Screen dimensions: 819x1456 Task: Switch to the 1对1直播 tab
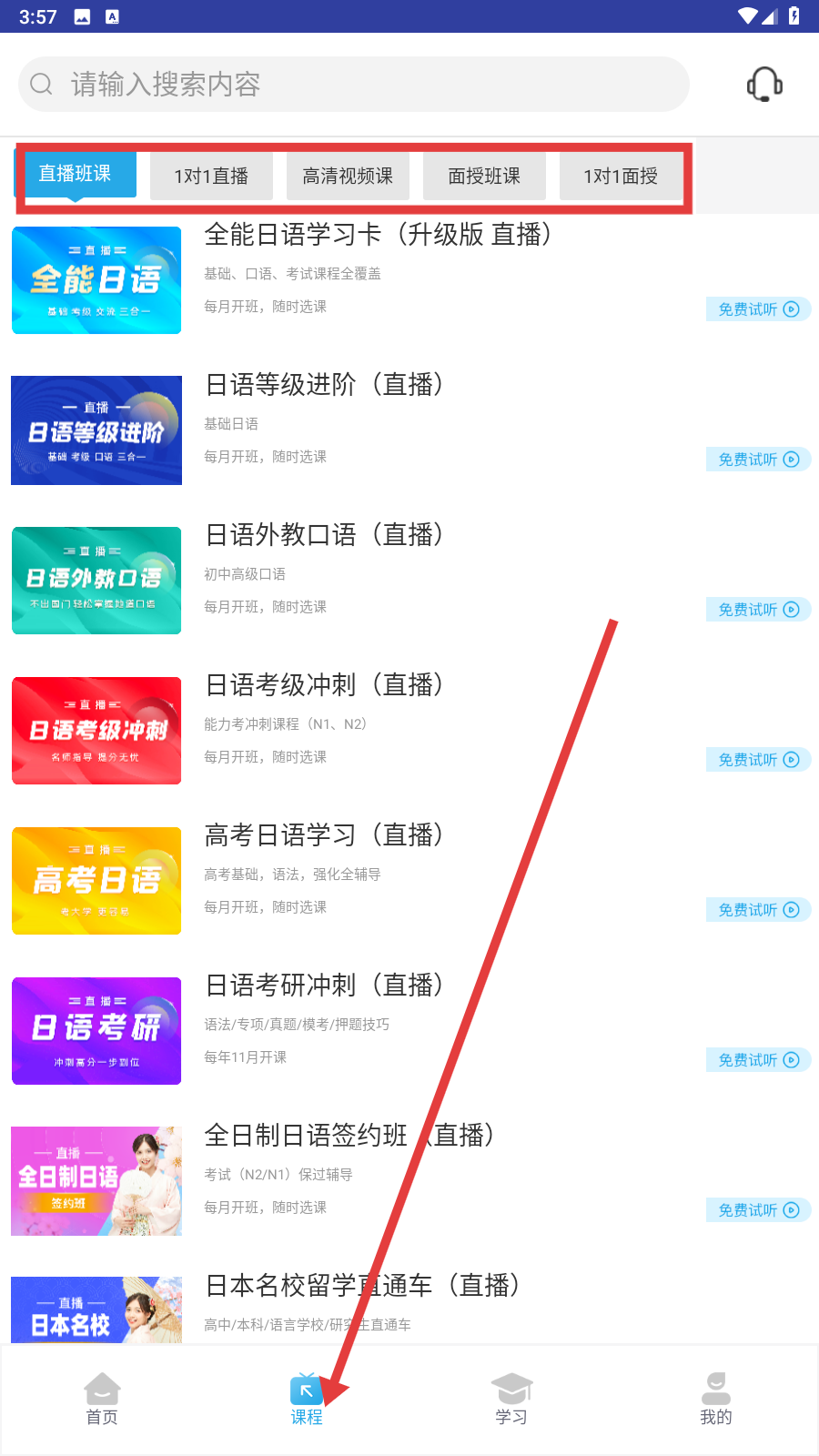click(x=211, y=177)
